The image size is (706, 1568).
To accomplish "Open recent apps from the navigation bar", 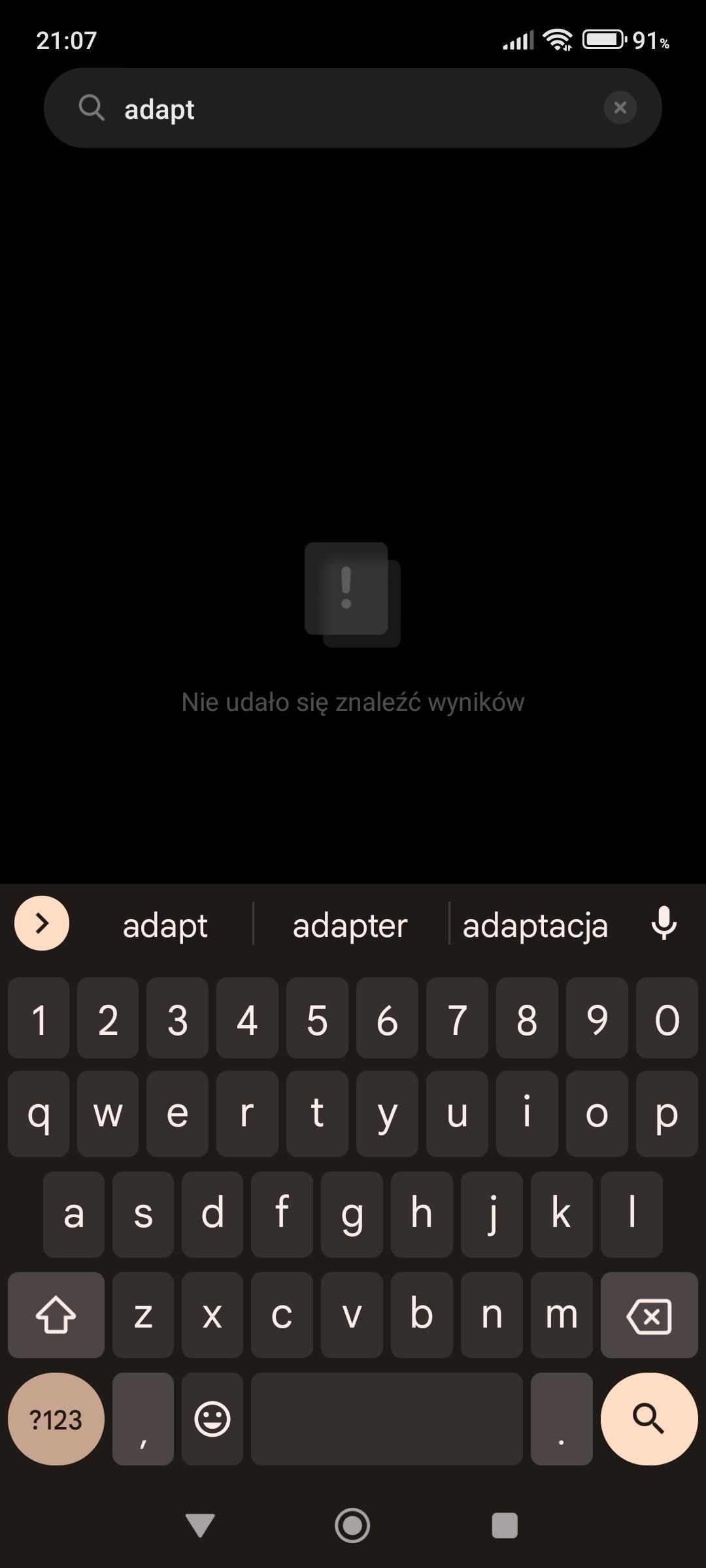I will (x=504, y=1526).
